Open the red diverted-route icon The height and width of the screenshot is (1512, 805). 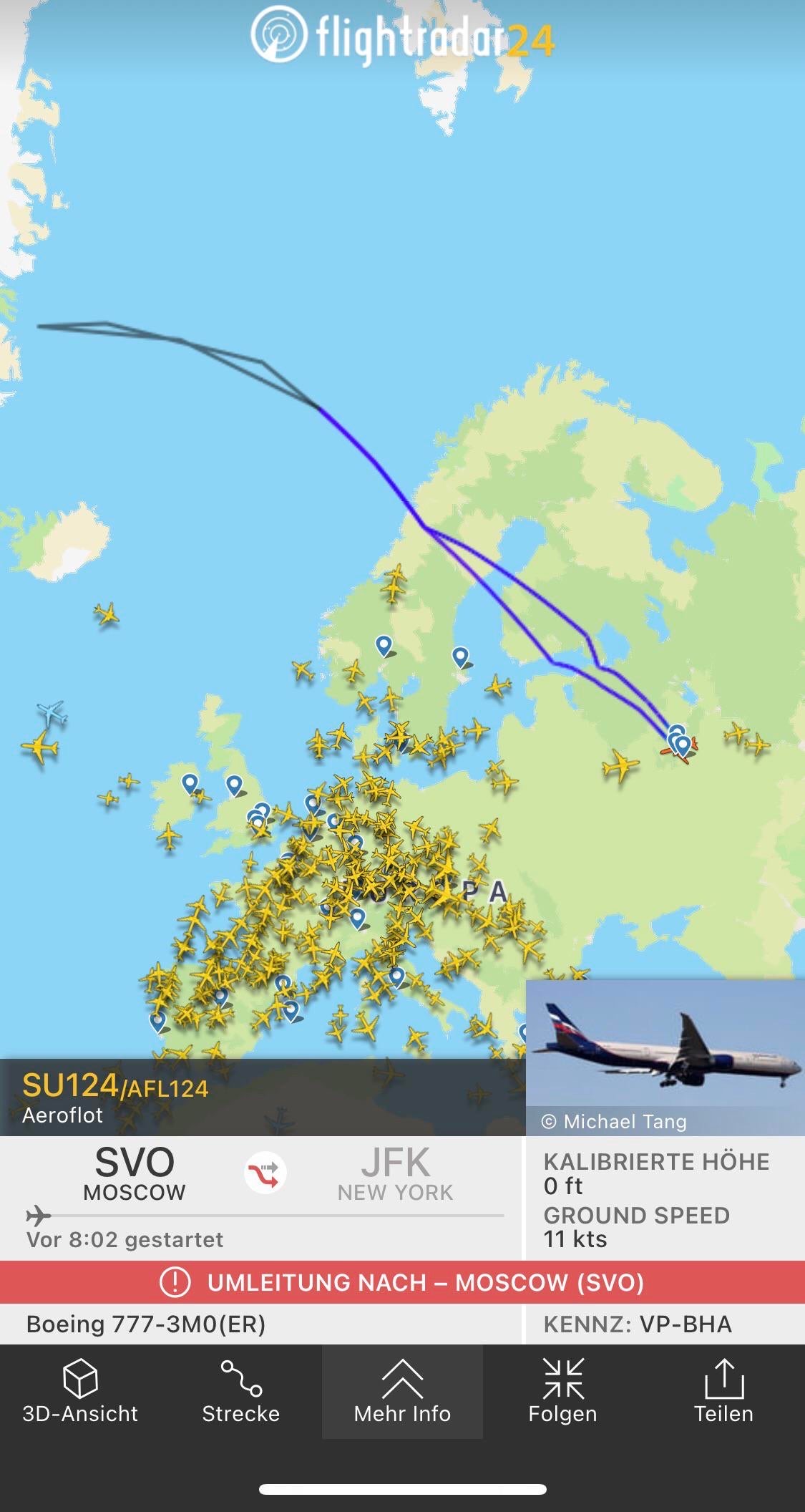click(265, 1173)
